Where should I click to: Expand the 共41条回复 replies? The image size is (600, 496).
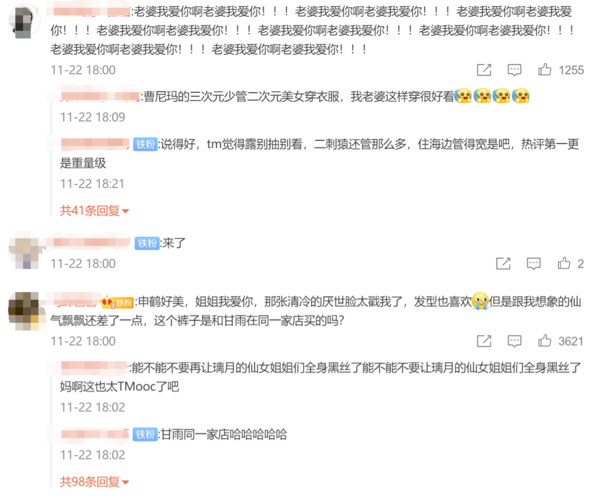94,210
